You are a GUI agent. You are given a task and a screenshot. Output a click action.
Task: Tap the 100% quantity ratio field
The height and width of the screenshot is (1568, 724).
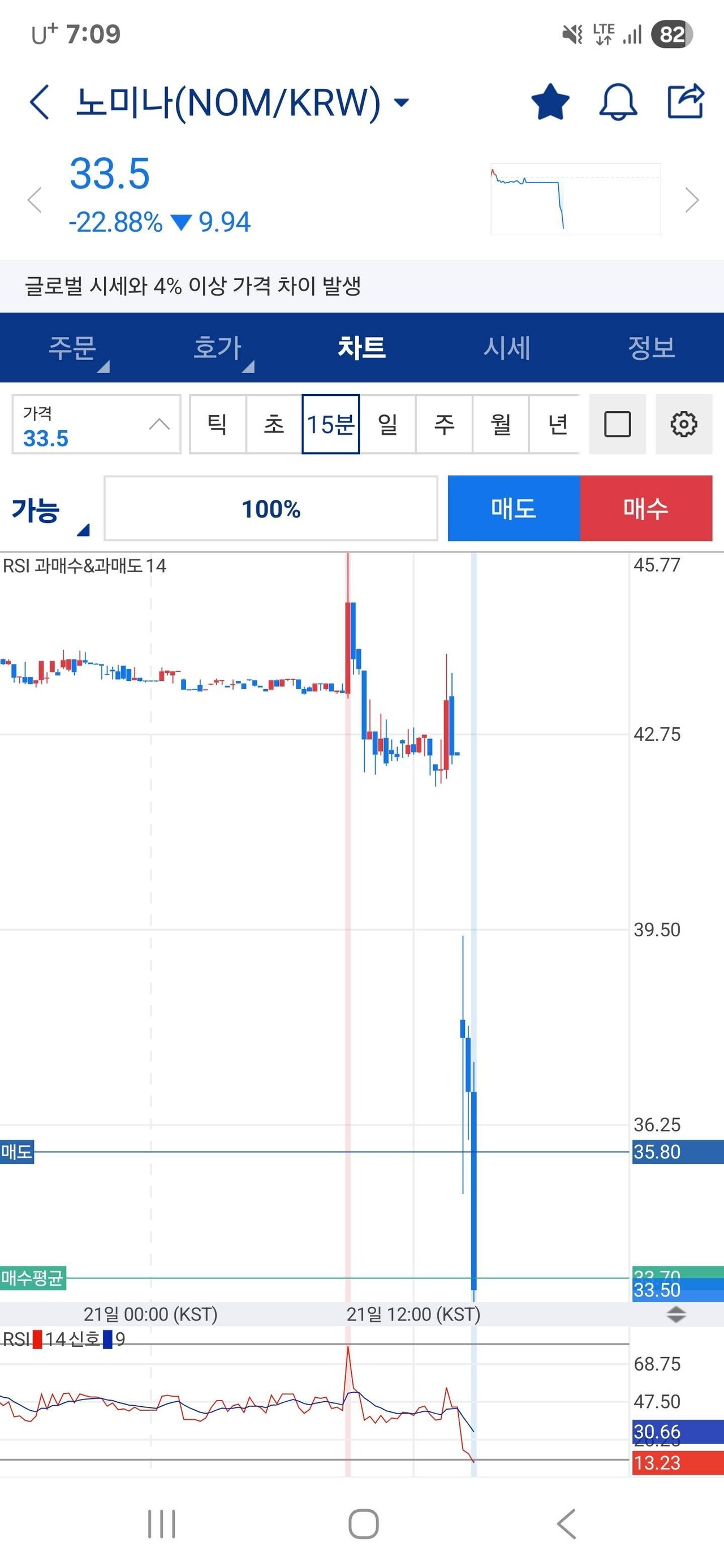pyautogui.click(x=271, y=509)
